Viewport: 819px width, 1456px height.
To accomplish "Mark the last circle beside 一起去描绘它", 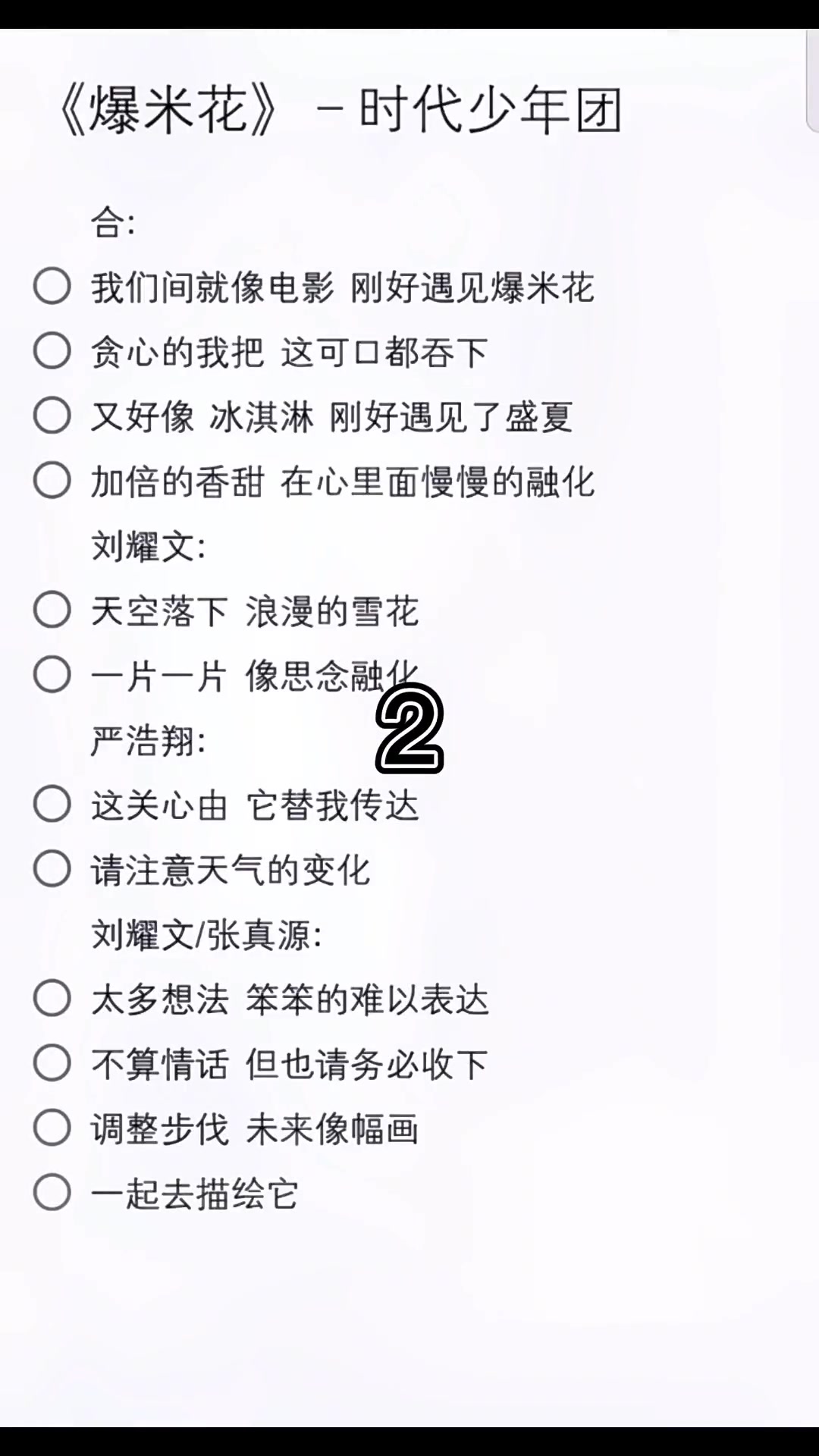I will tap(52, 1192).
